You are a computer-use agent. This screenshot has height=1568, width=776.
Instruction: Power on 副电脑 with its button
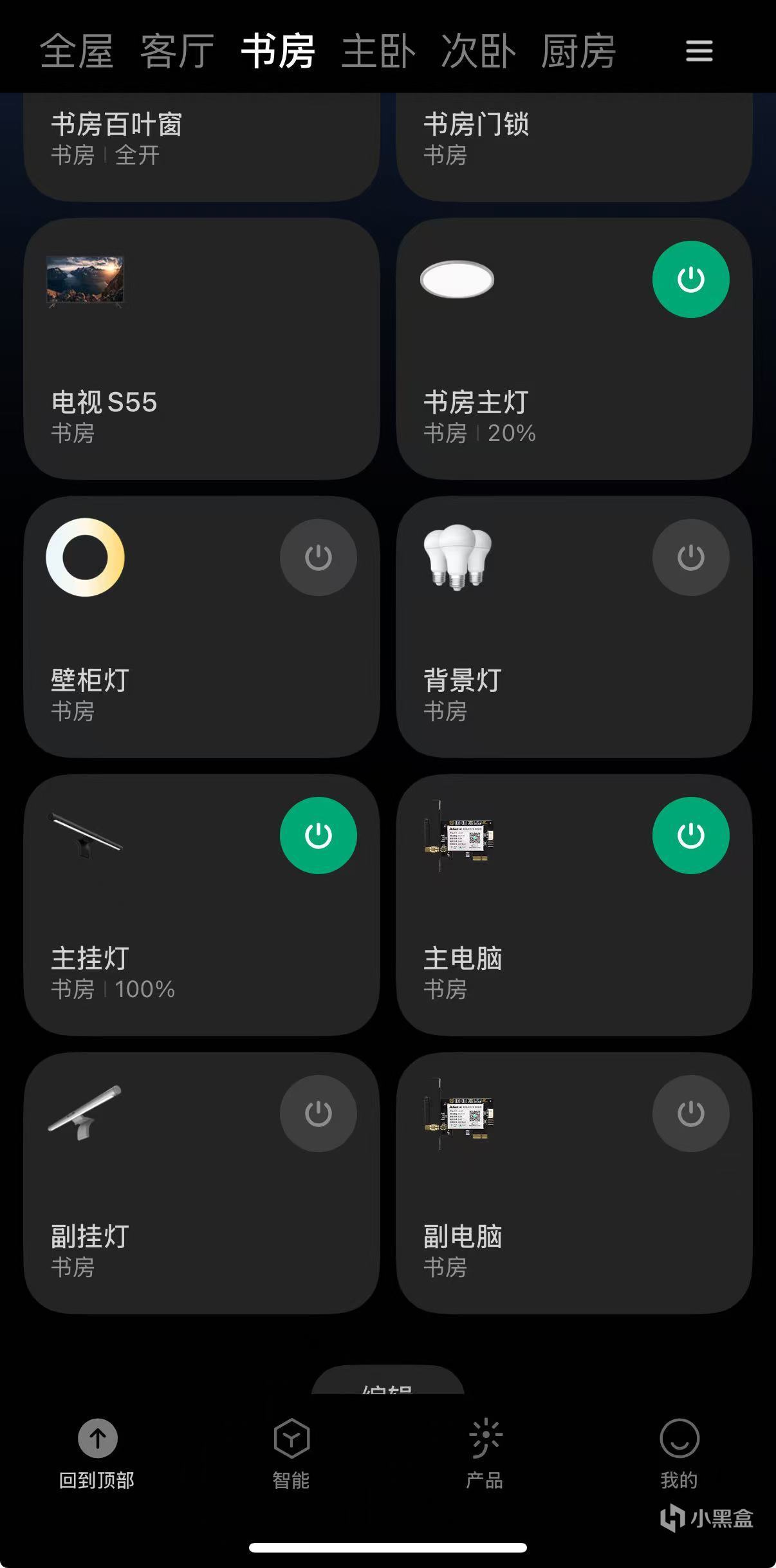click(690, 1114)
